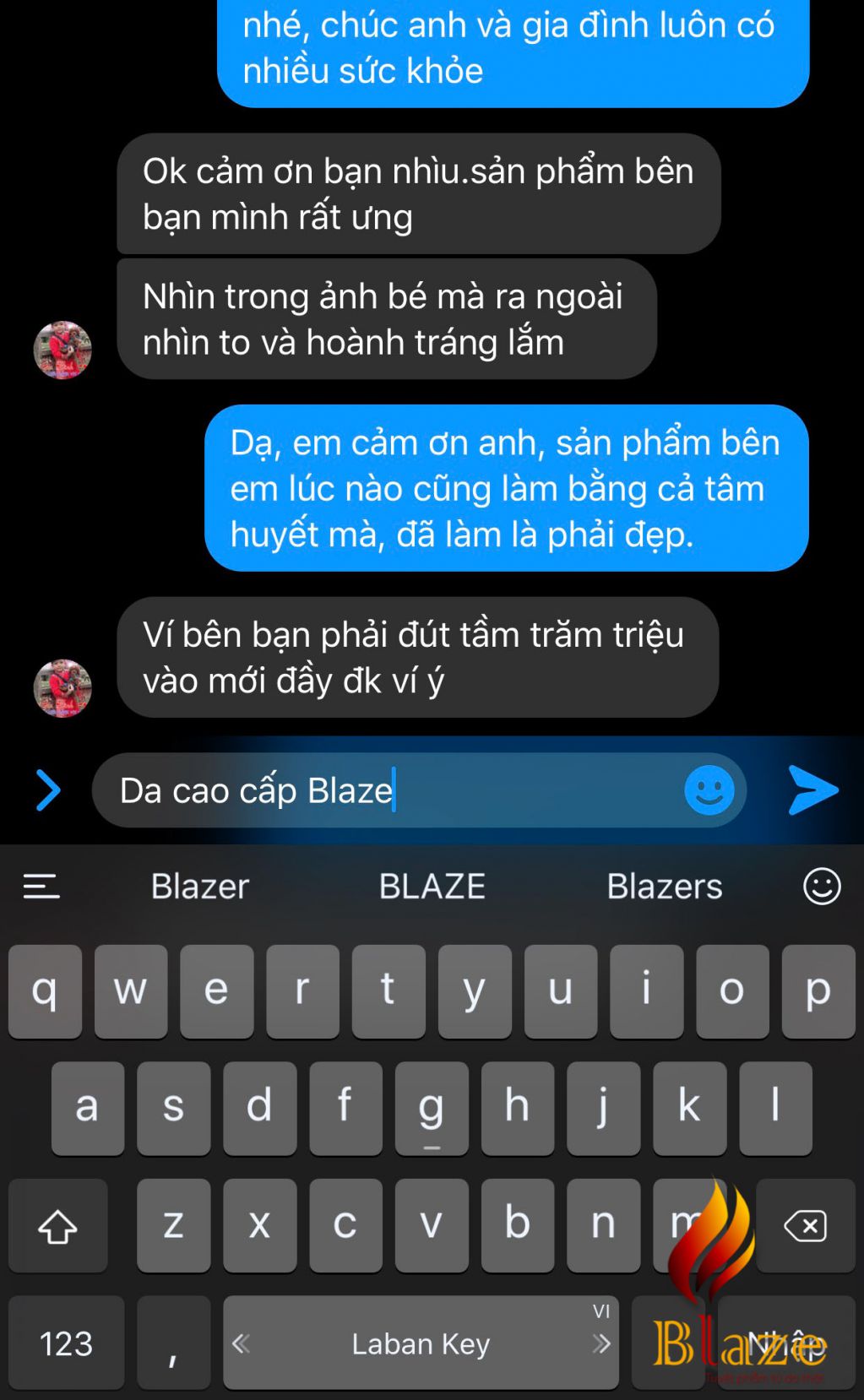Expand the chat actions chevron
This screenshot has height=1400, width=864.
pyautogui.click(x=48, y=790)
